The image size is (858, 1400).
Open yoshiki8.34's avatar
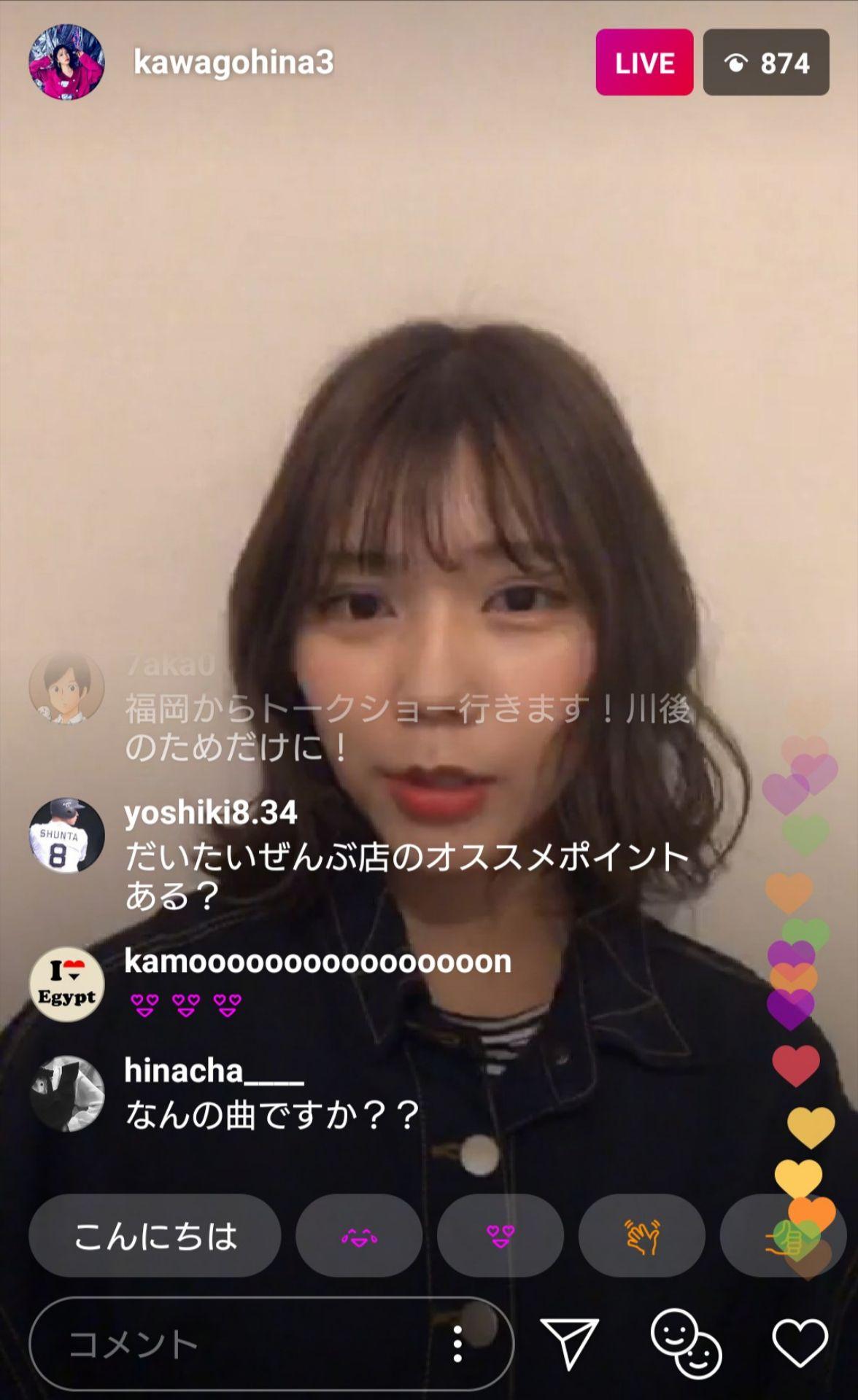click(x=66, y=836)
